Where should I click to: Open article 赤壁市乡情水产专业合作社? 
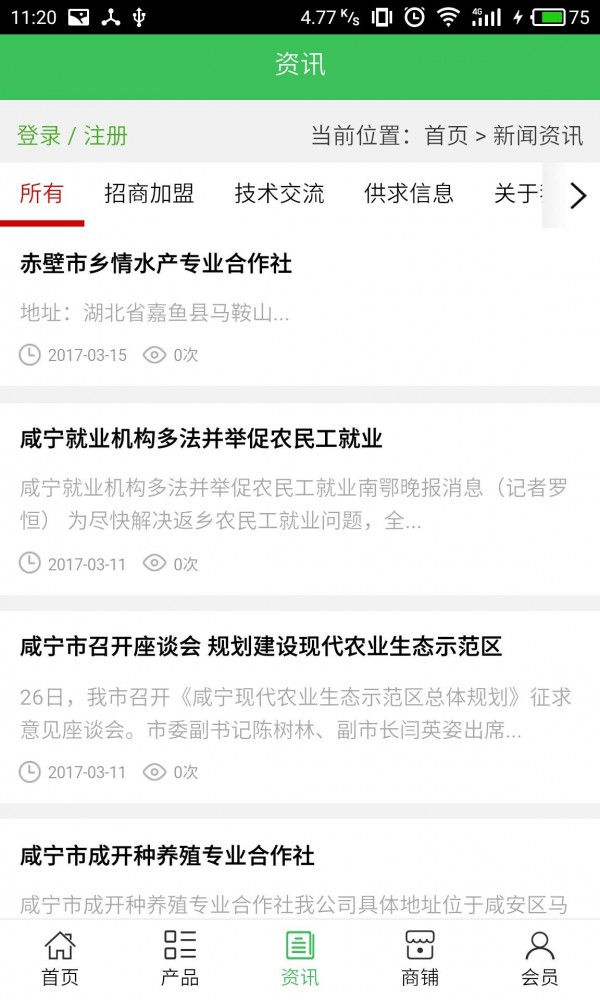156,264
